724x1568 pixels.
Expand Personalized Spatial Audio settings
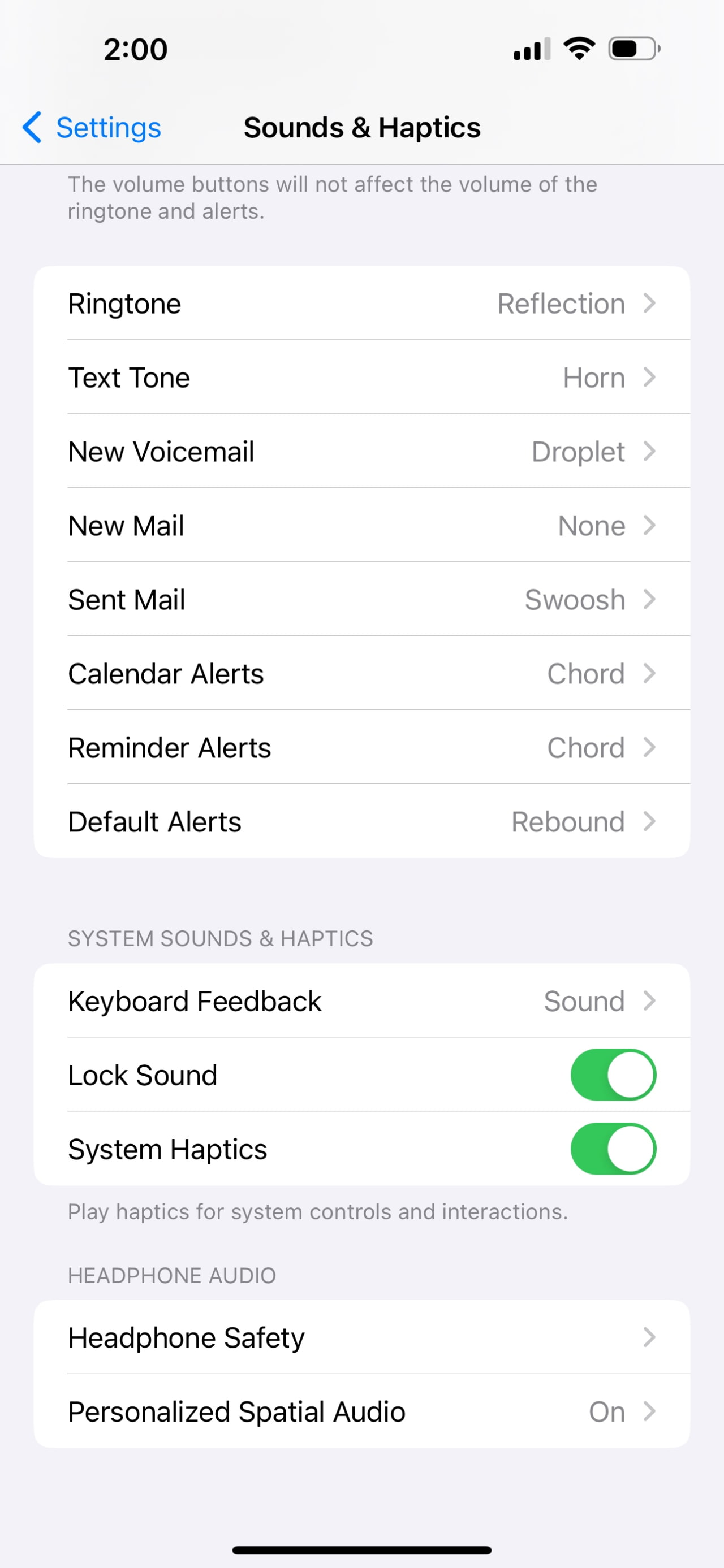click(x=361, y=1411)
